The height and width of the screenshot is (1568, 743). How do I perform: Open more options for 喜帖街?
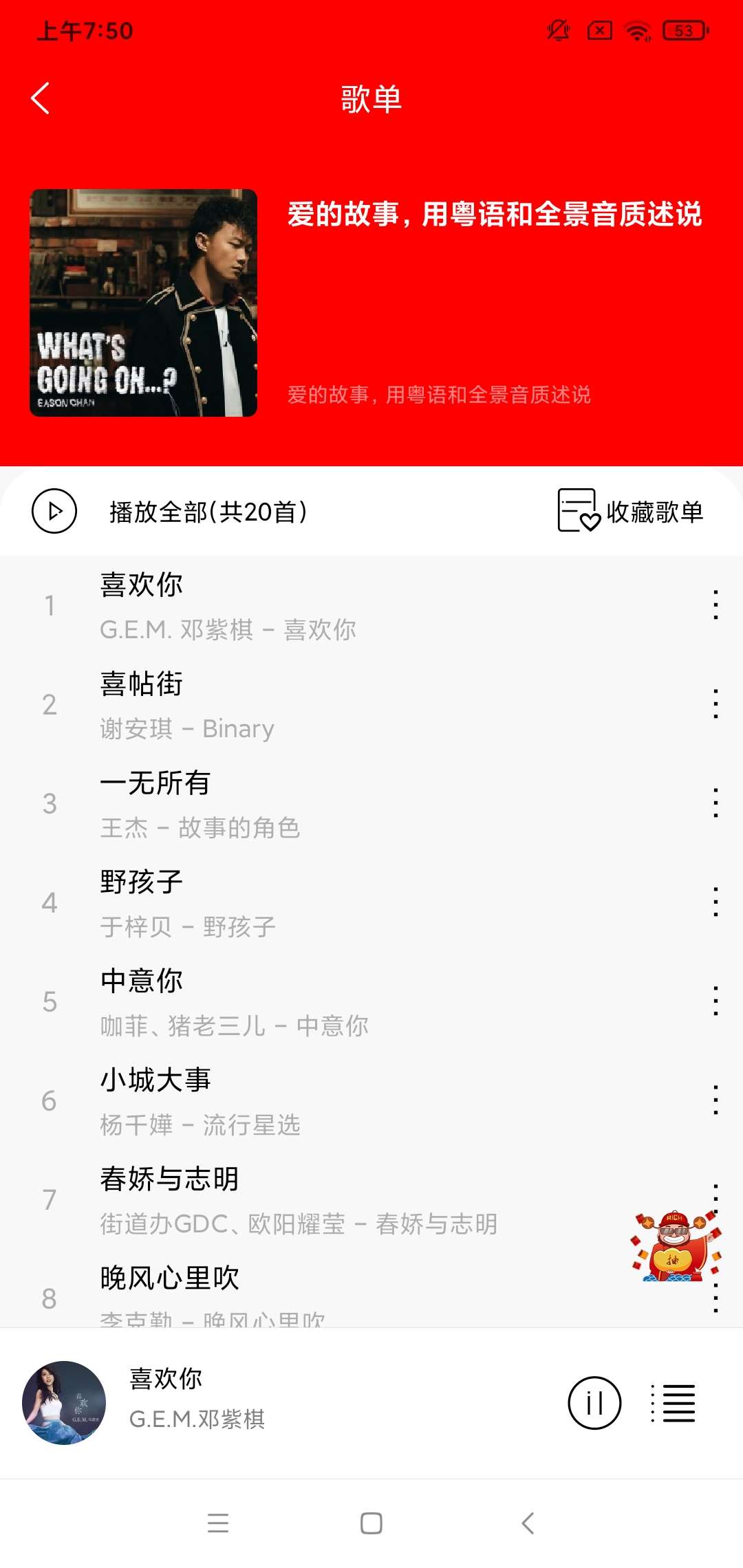(715, 704)
